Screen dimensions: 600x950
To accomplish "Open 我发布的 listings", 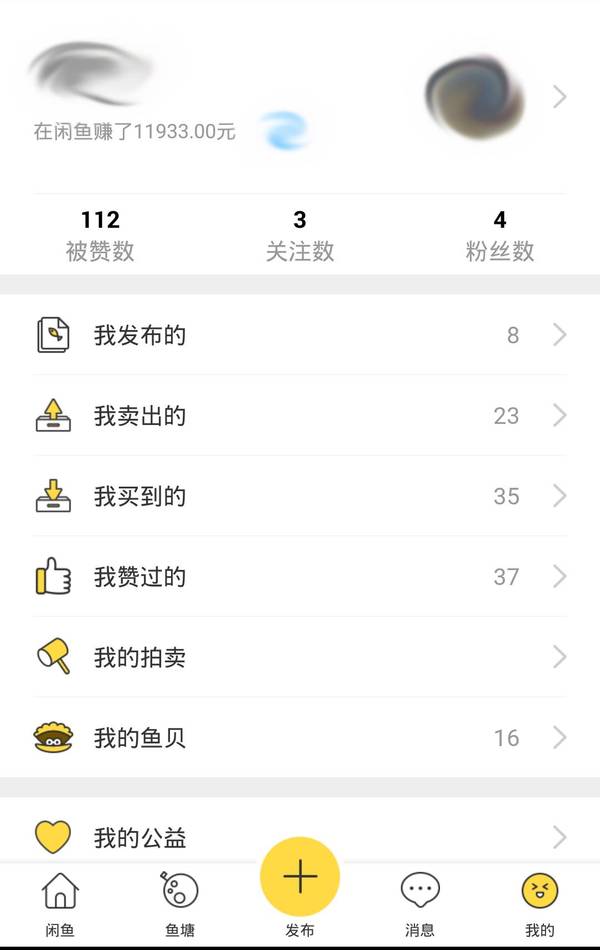I will 300,335.
